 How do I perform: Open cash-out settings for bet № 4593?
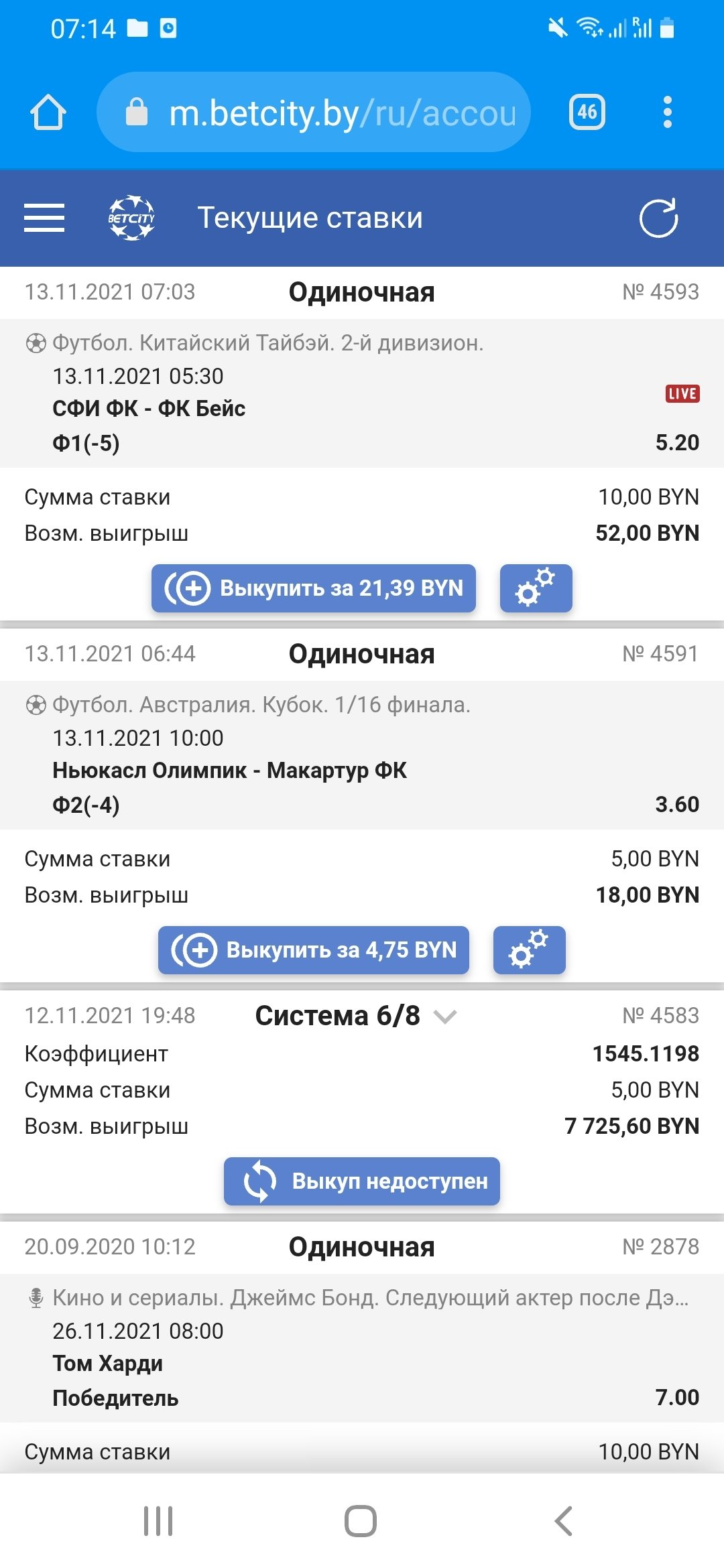coord(536,588)
